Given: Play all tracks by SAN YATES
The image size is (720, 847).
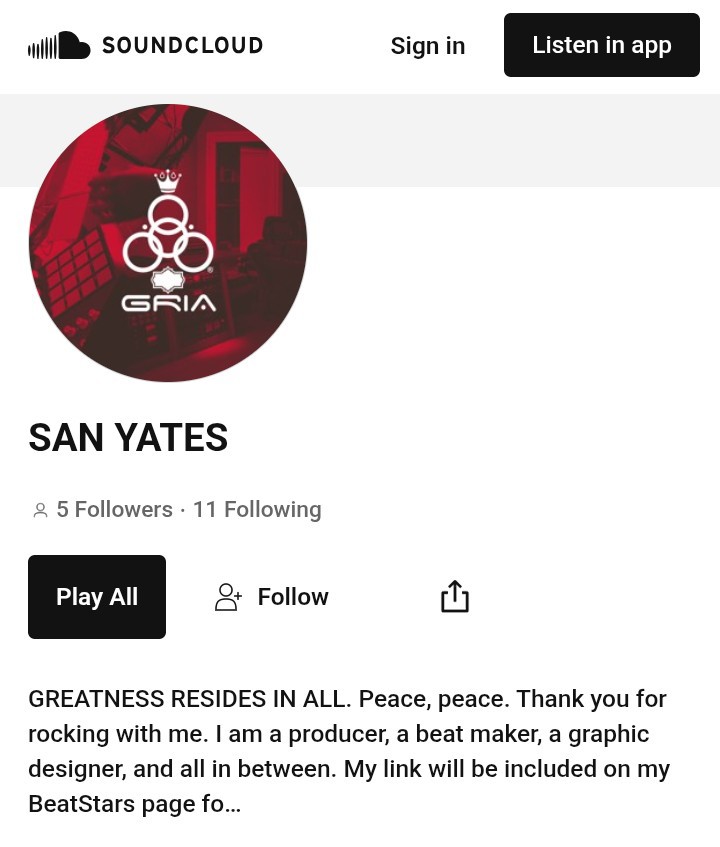Looking at the screenshot, I should click(97, 597).
